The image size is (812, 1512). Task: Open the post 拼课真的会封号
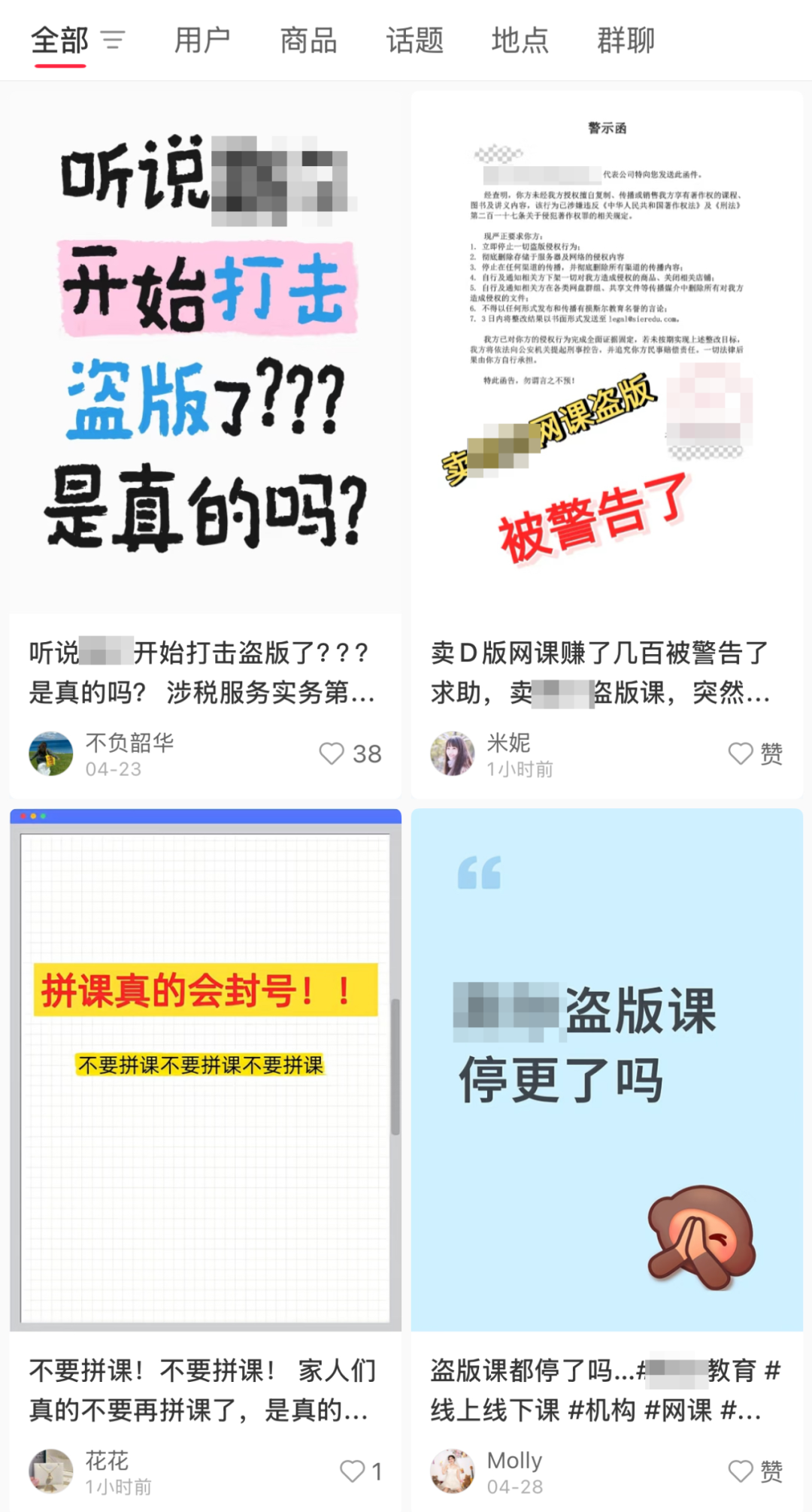[x=205, y=1068]
